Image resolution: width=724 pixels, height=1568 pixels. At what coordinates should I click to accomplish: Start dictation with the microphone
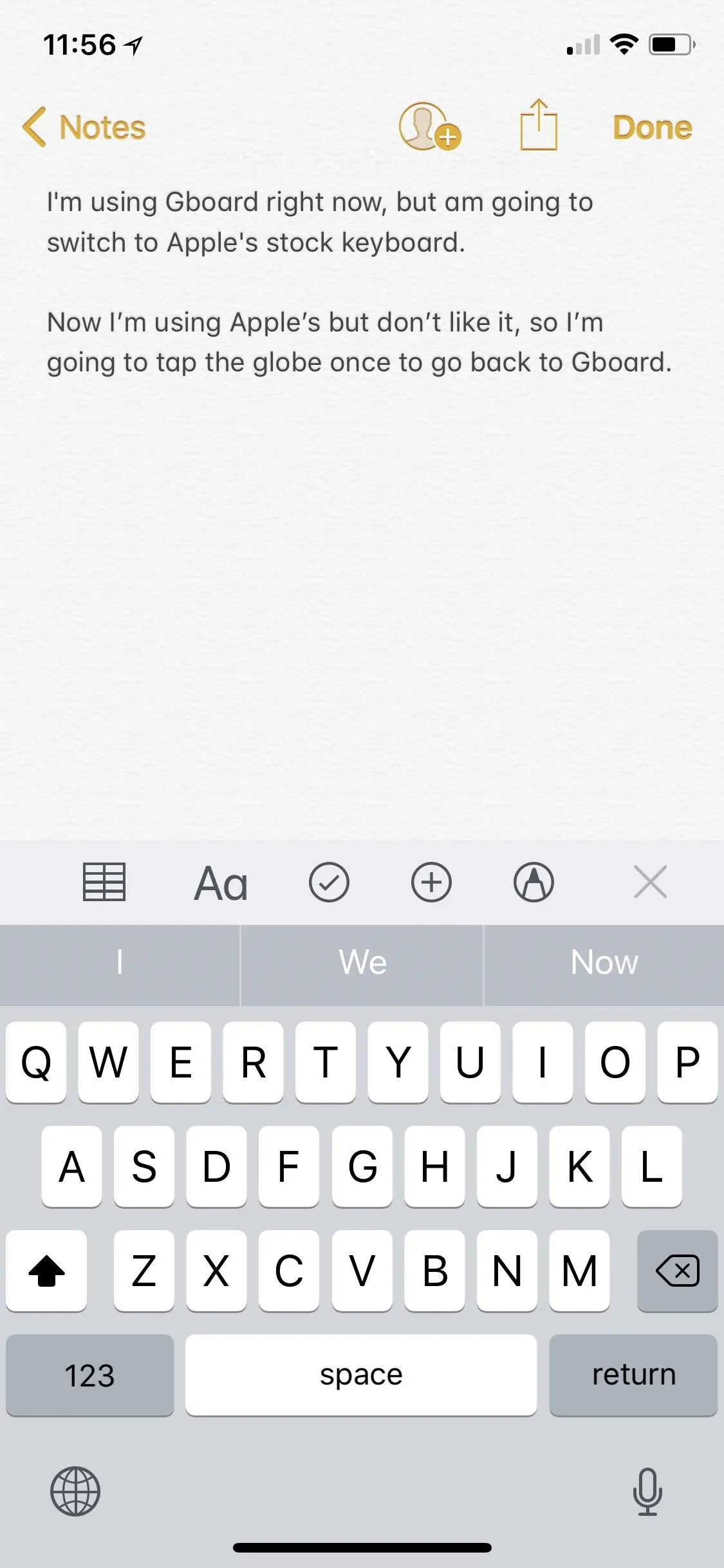[x=647, y=1491]
